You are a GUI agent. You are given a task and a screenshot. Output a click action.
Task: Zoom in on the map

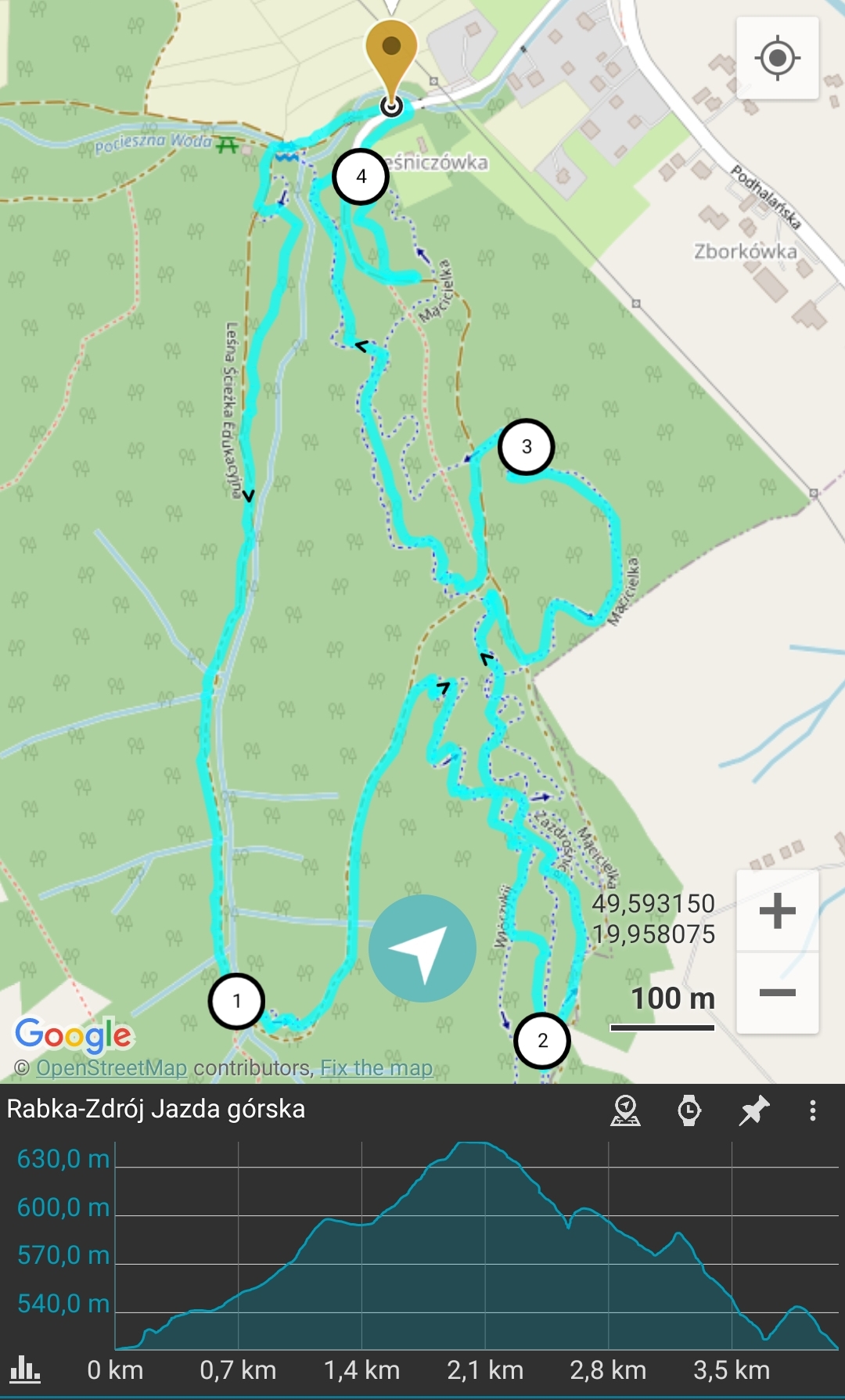click(777, 912)
